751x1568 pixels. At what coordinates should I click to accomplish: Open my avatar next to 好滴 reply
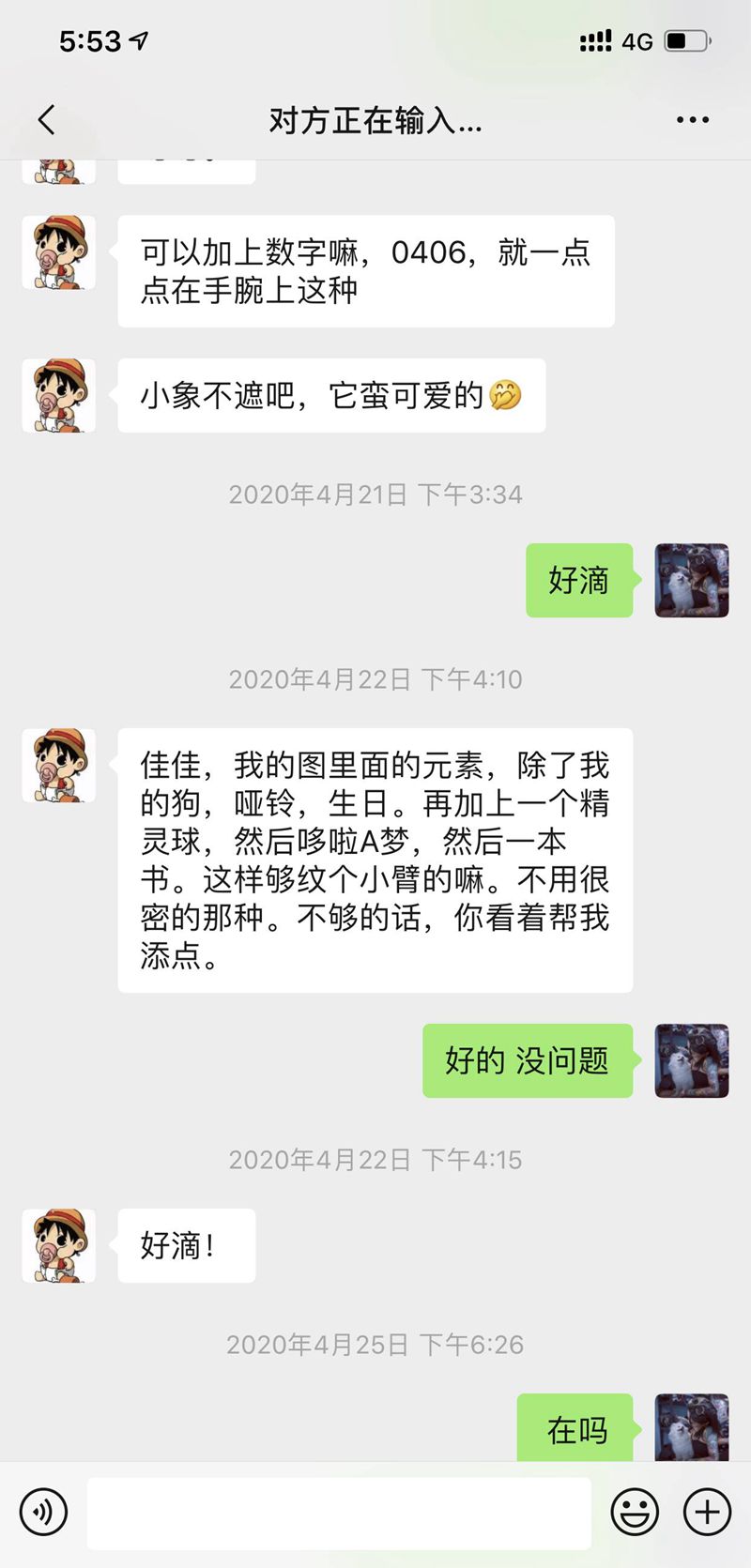[691, 580]
